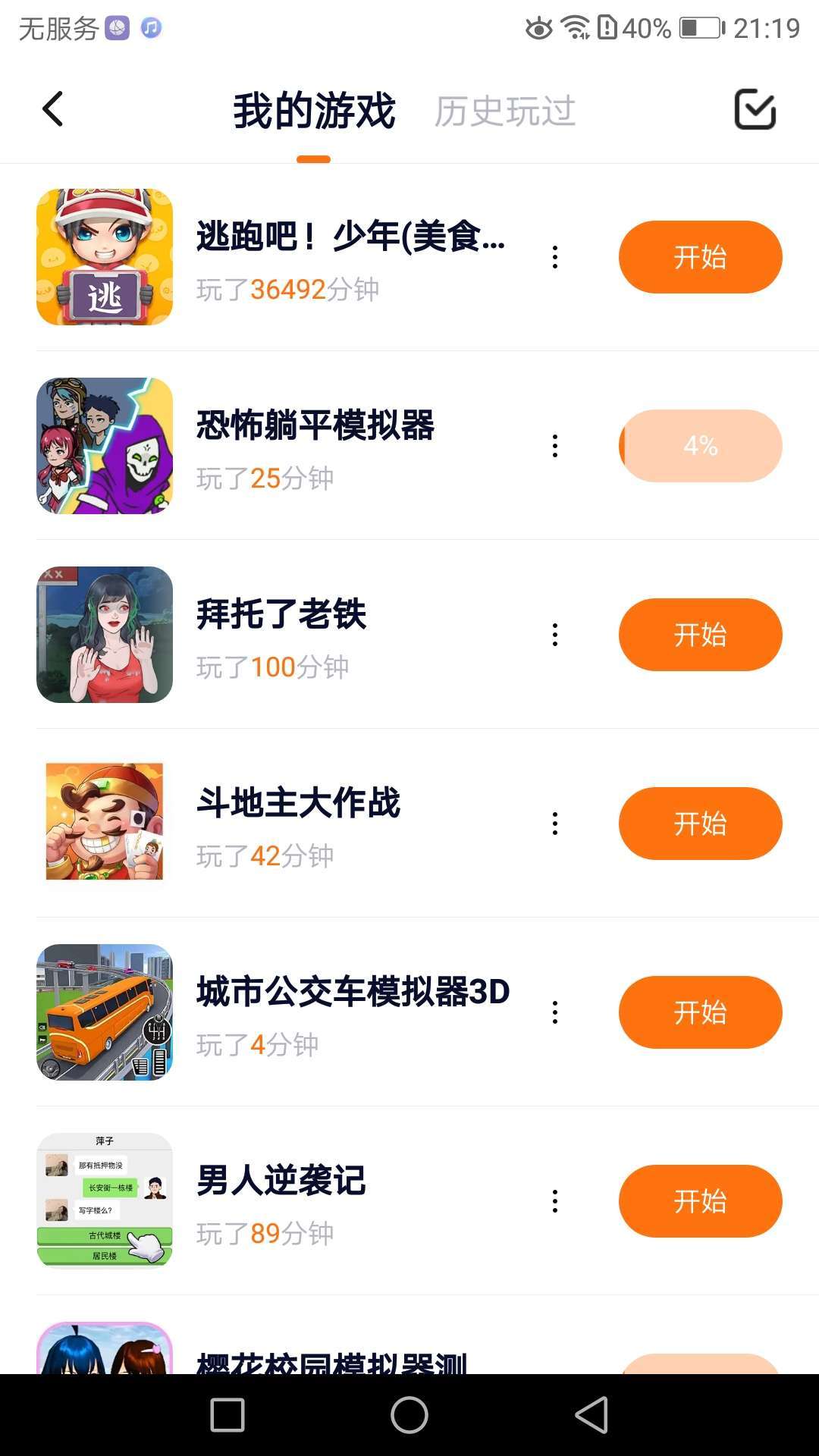Open more options for 斗地主大作战
The height and width of the screenshot is (1456, 819).
(555, 824)
